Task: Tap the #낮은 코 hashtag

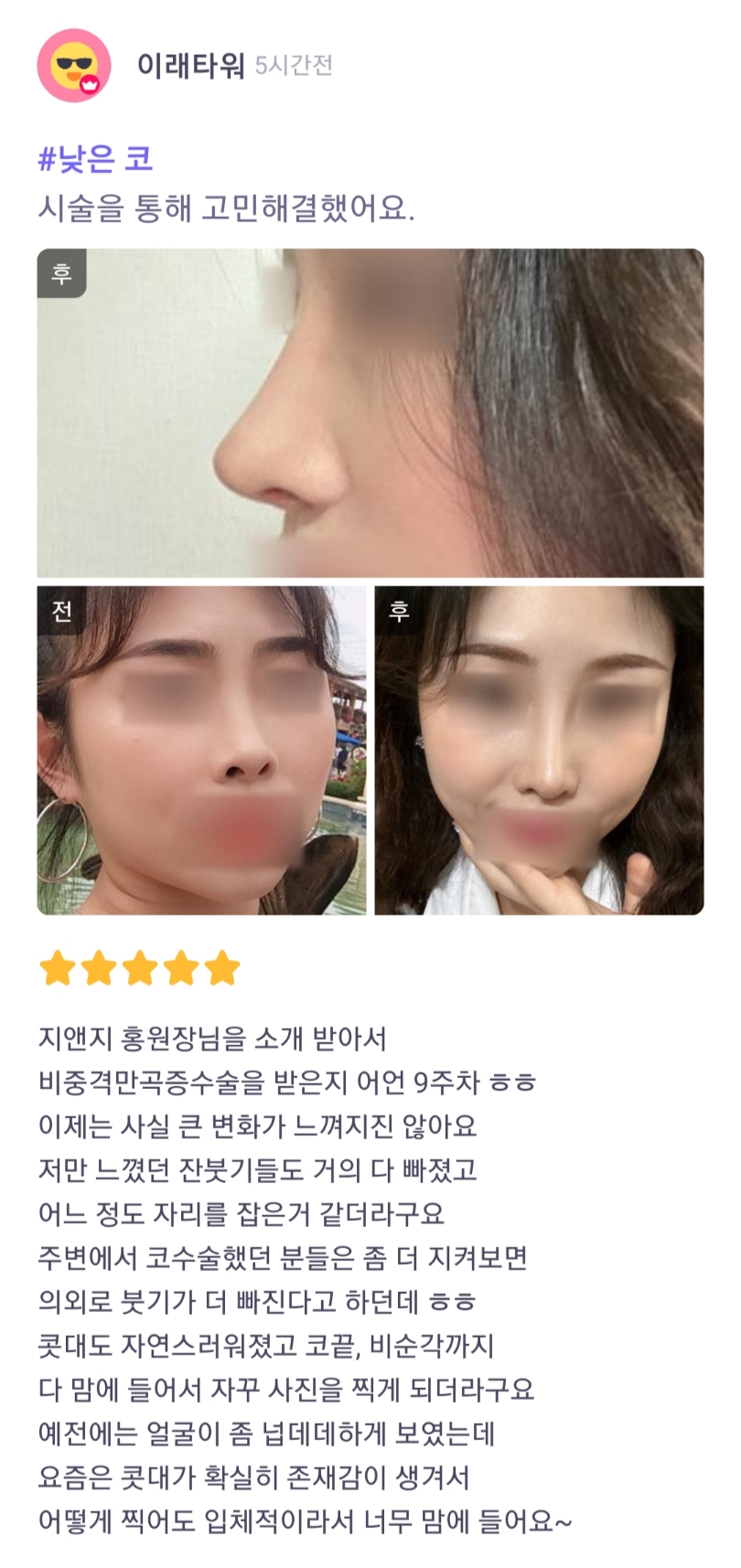Action: click(94, 160)
